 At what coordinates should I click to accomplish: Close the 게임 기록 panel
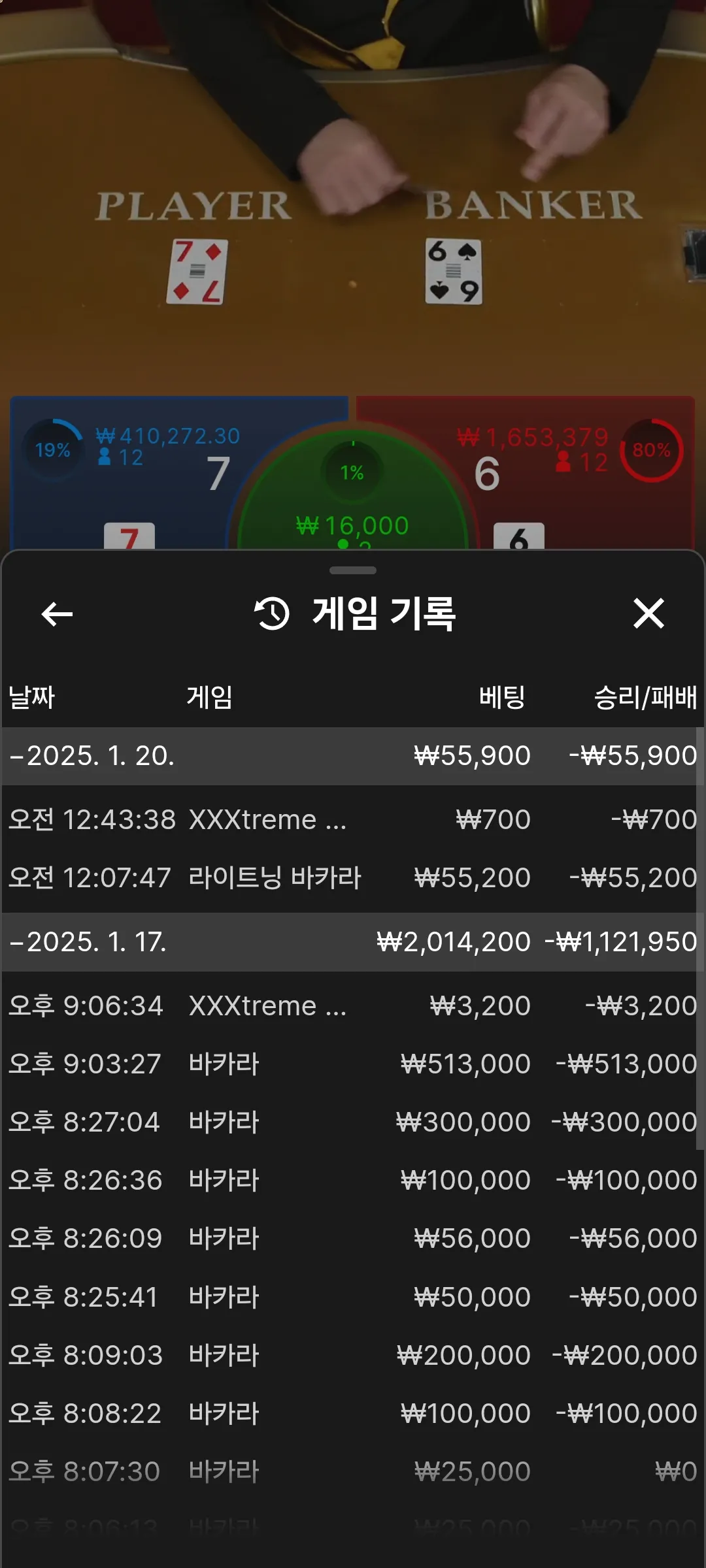point(648,614)
